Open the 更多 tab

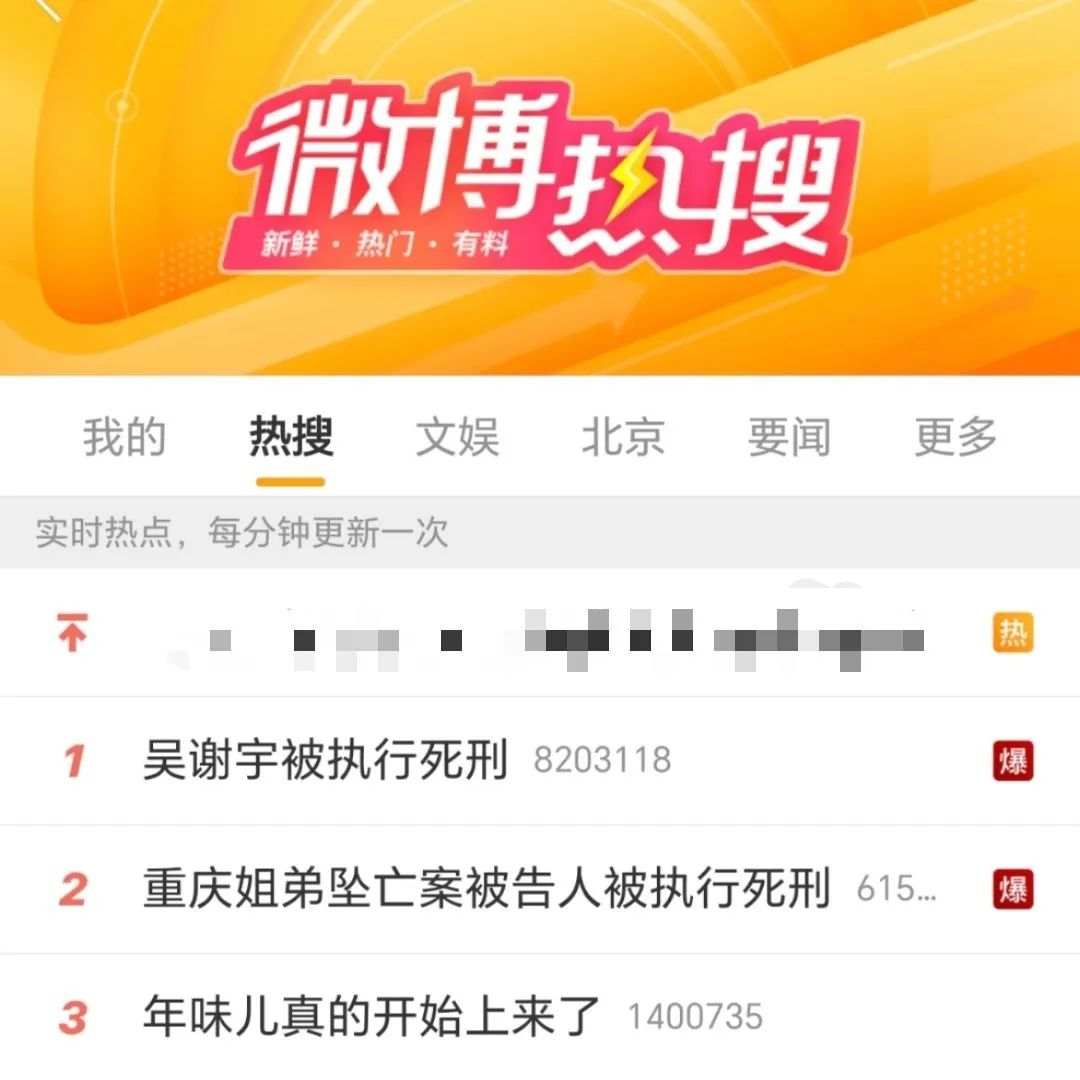click(x=955, y=438)
